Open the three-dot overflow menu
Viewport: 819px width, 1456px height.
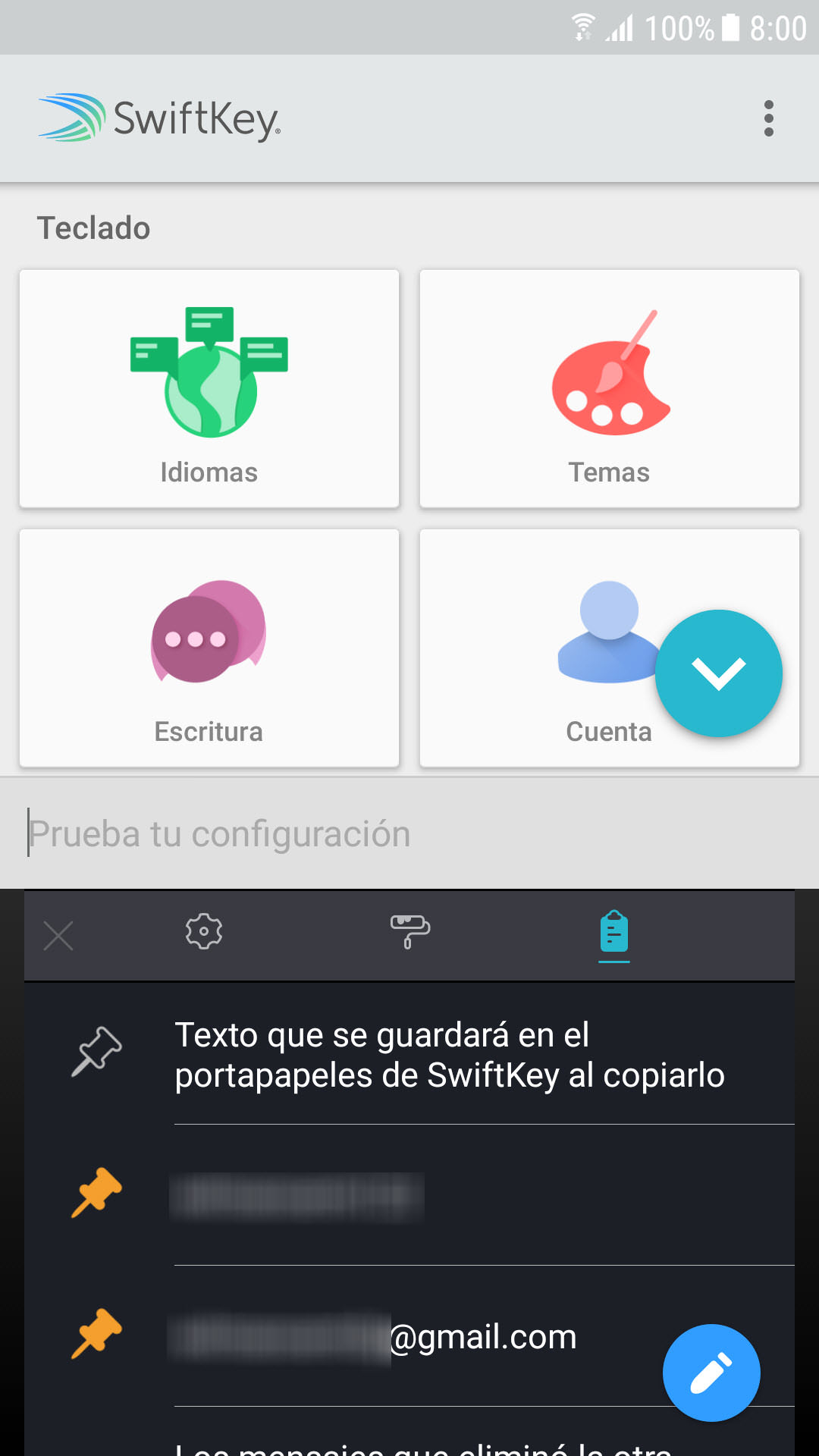click(768, 118)
